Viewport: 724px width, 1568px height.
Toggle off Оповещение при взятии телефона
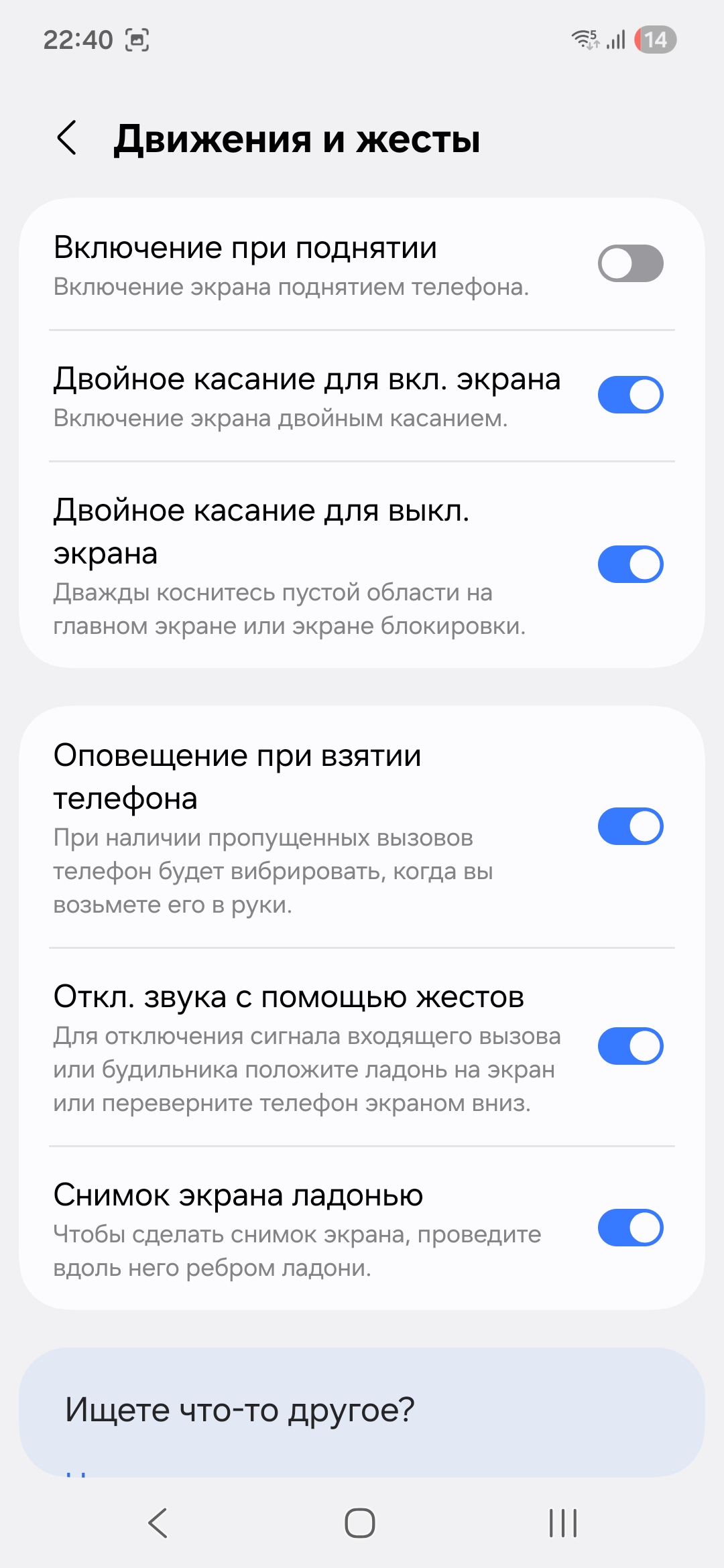tap(630, 826)
